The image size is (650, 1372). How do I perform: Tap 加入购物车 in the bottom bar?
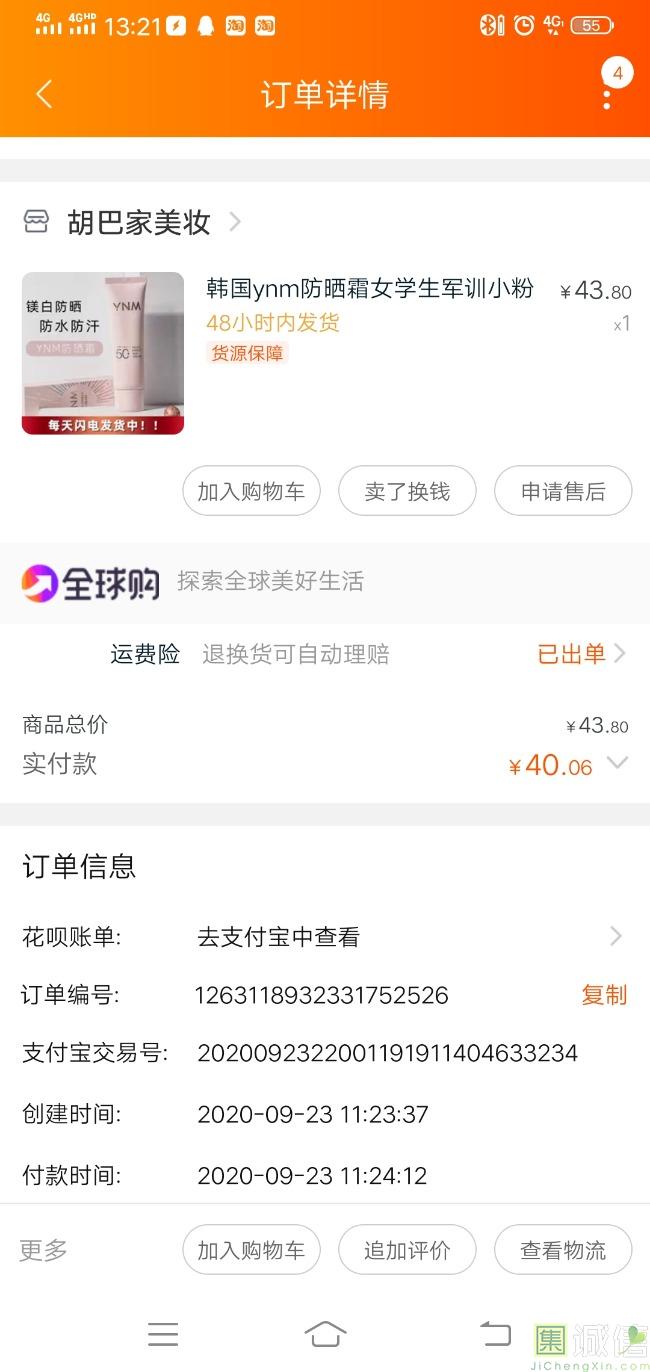[x=251, y=1250]
